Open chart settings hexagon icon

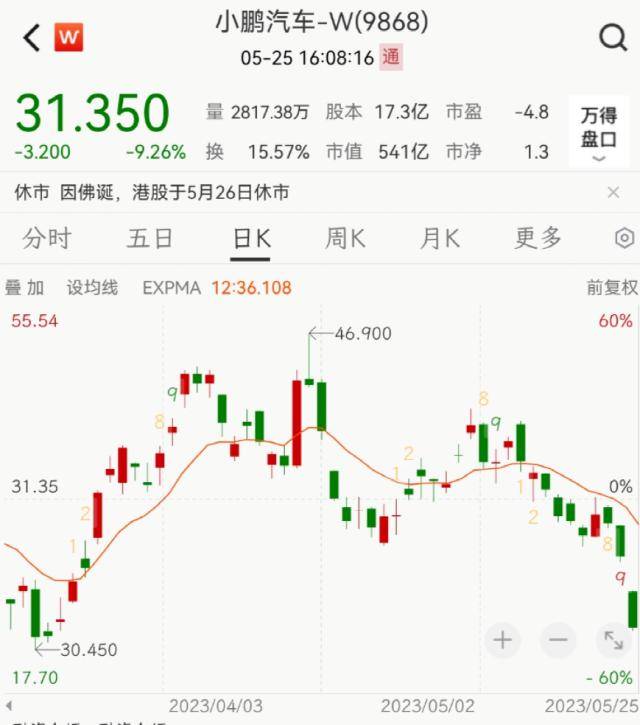[624, 238]
